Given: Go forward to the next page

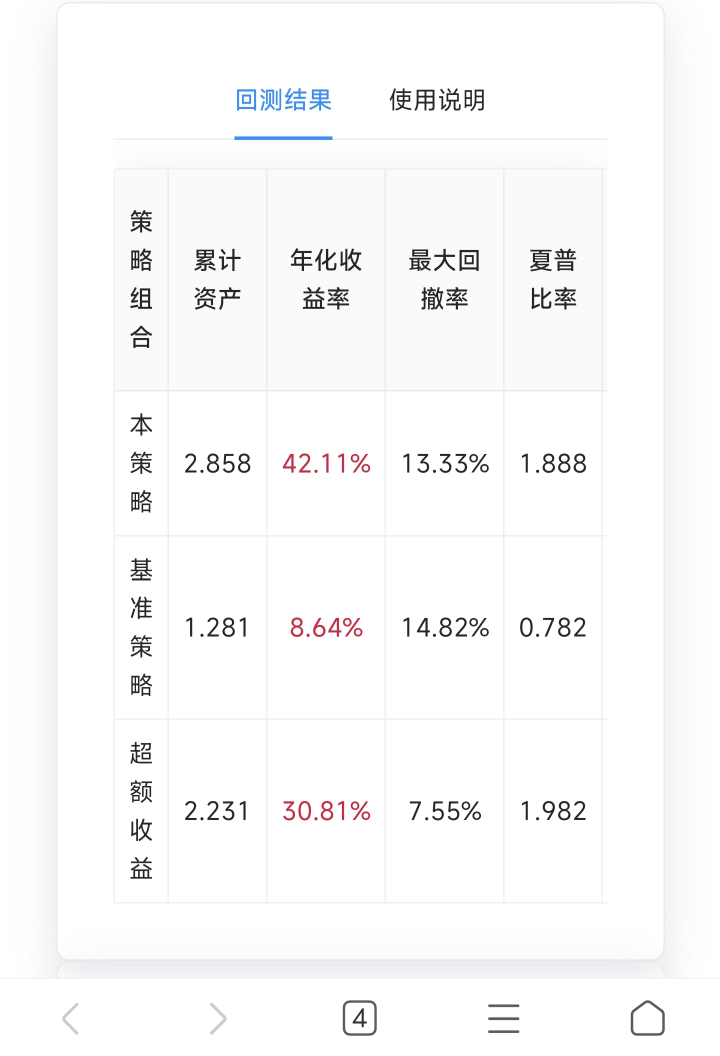Looking at the screenshot, I should (217, 1018).
